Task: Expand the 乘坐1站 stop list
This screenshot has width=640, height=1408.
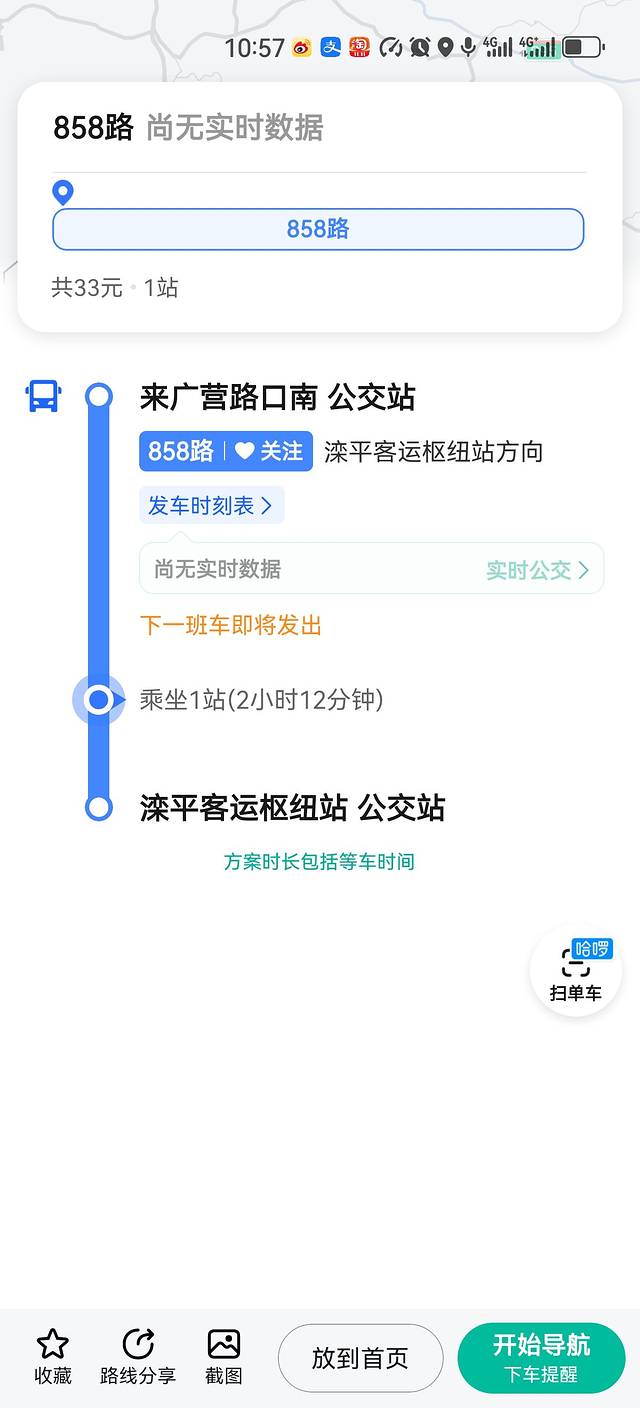Action: pos(261,700)
